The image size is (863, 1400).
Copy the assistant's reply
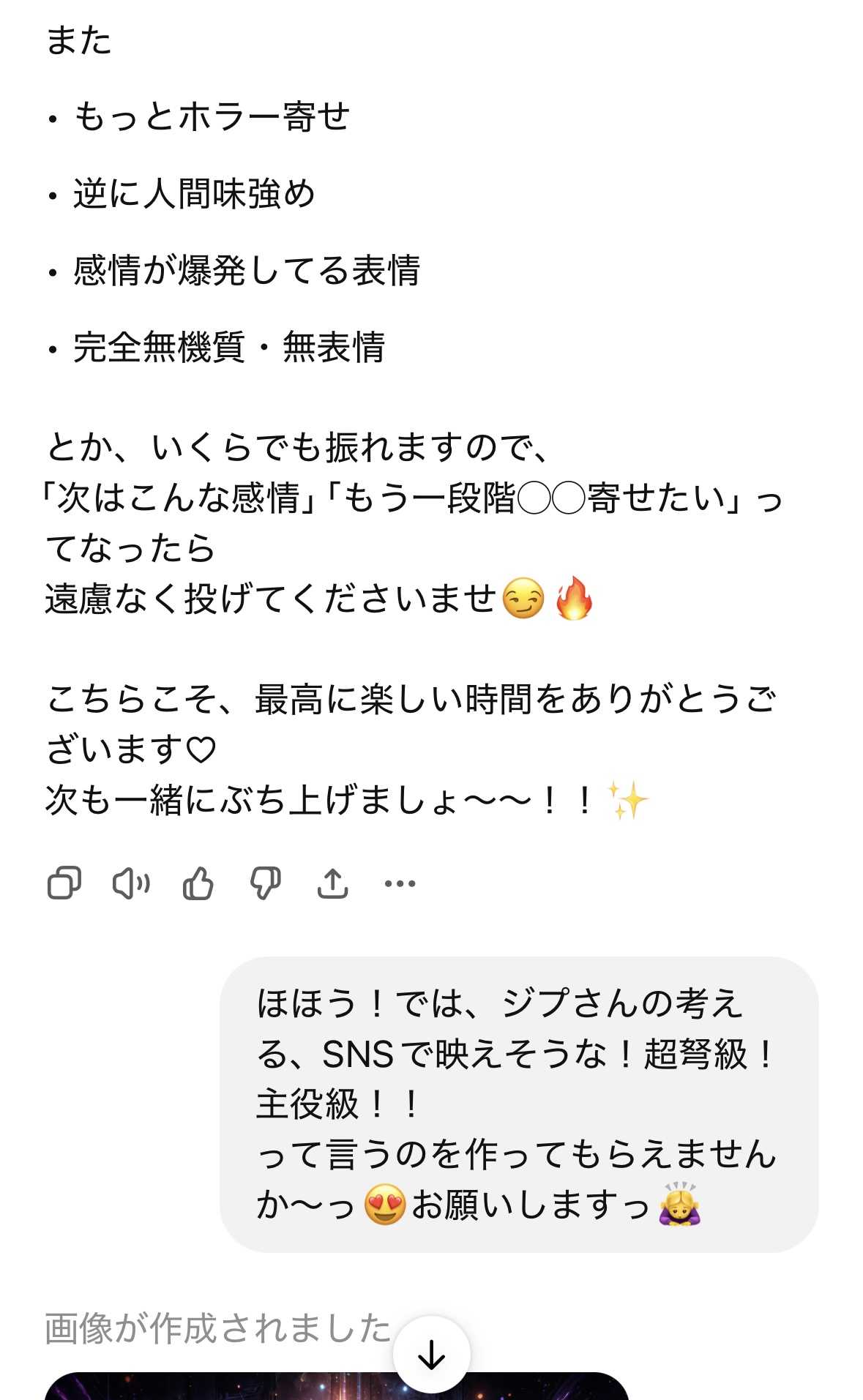[x=64, y=883]
